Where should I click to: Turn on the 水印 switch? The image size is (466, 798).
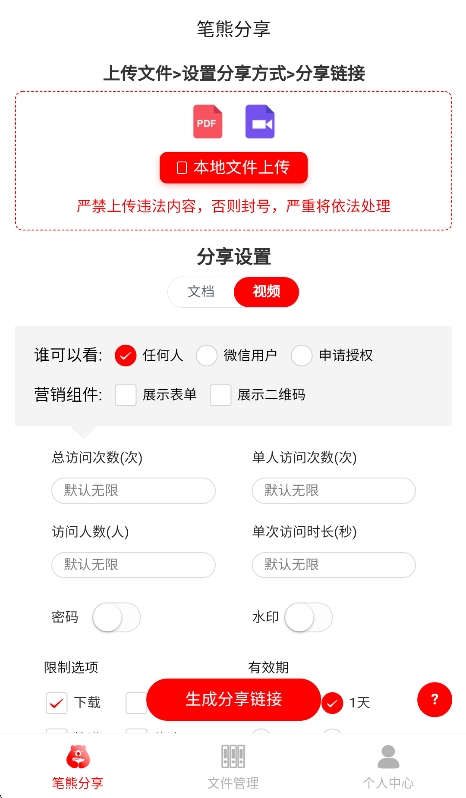click(308, 617)
